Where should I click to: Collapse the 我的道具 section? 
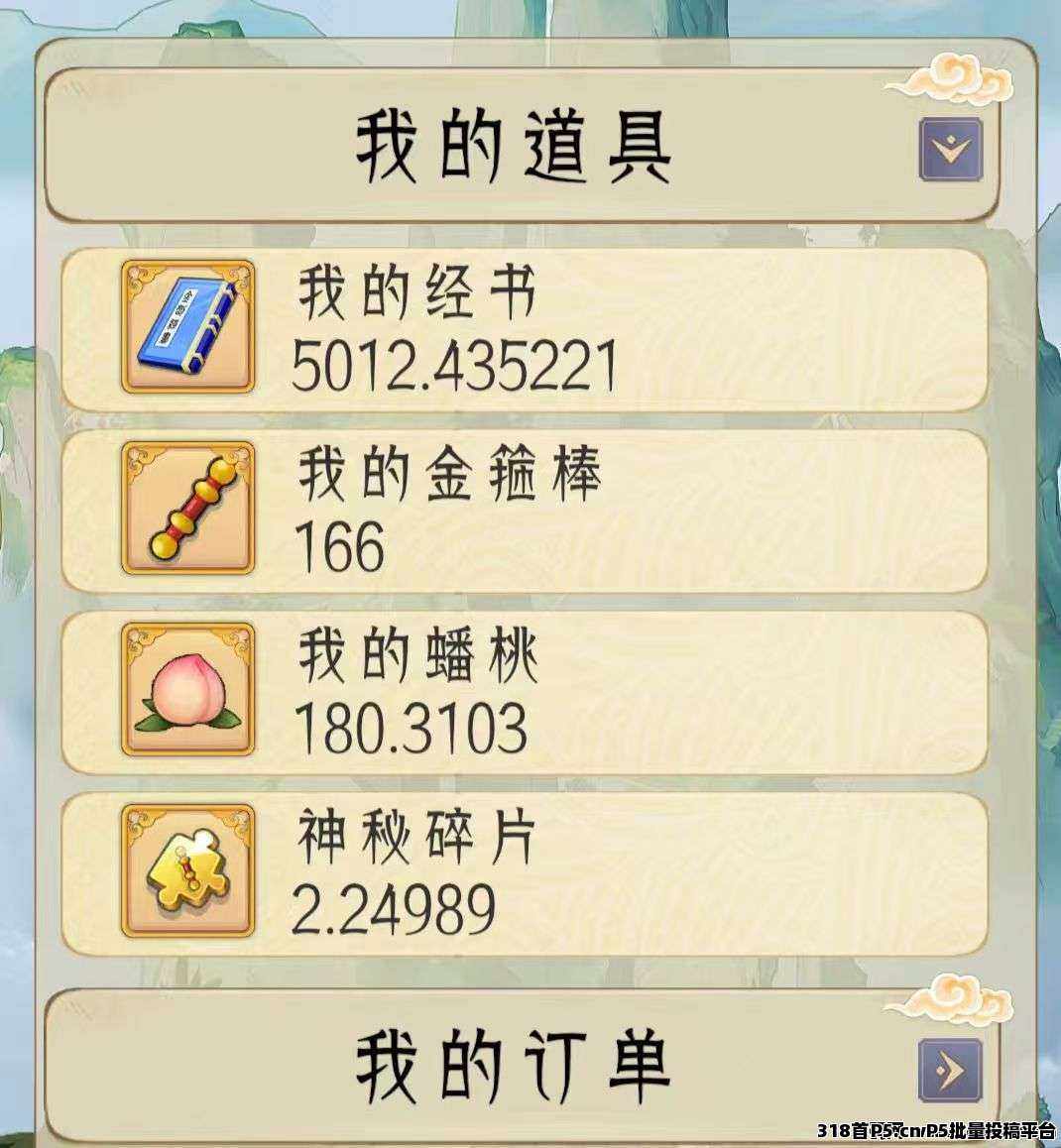[950, 149]
